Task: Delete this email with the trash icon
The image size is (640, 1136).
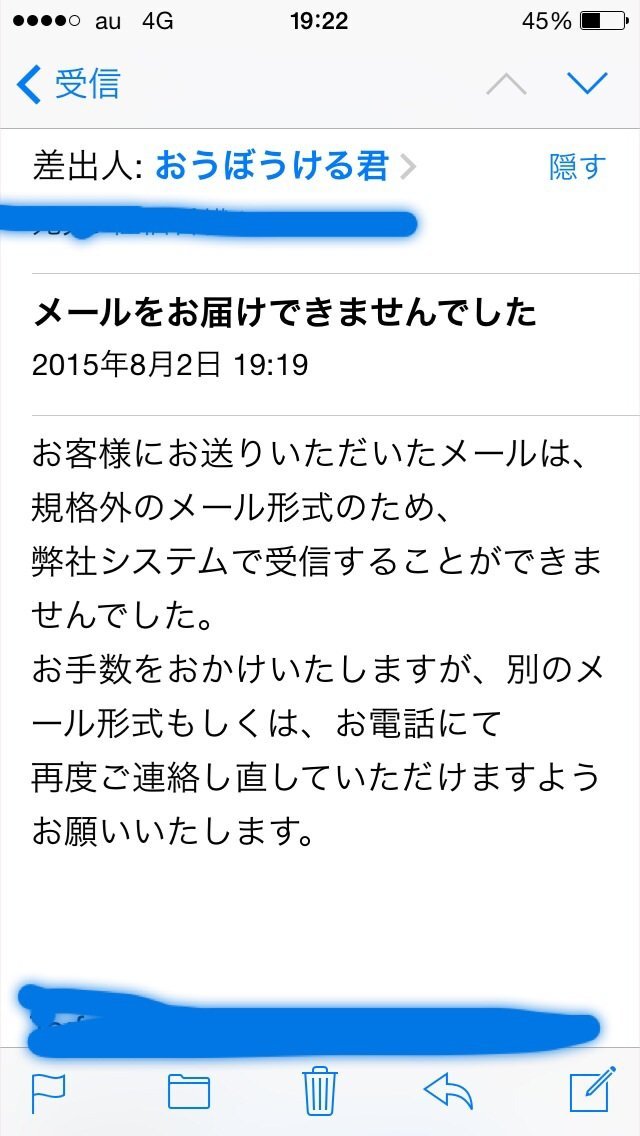Action: click(x=320, y=1090)
